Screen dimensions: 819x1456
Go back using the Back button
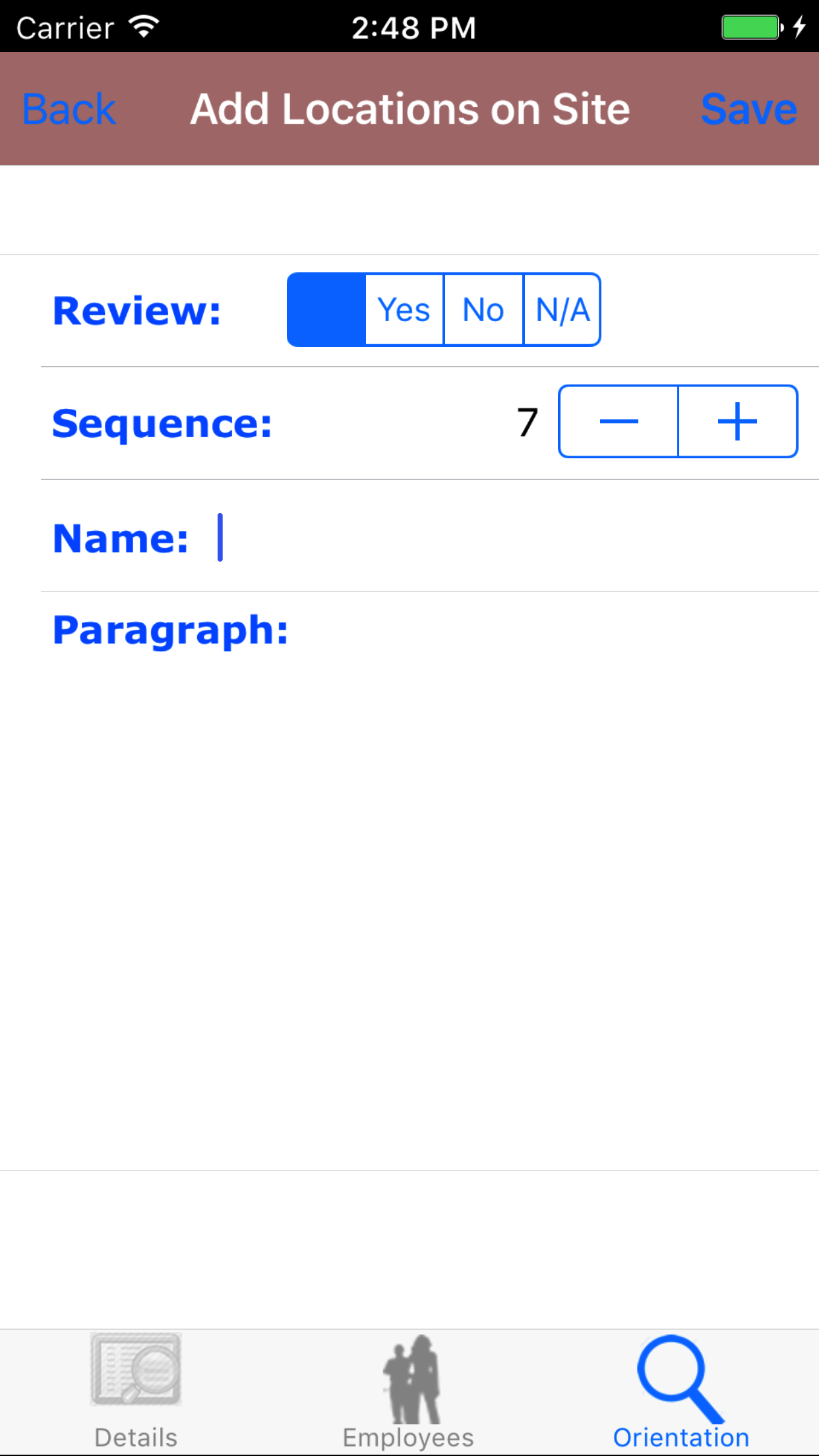click(x=69, y=109)
